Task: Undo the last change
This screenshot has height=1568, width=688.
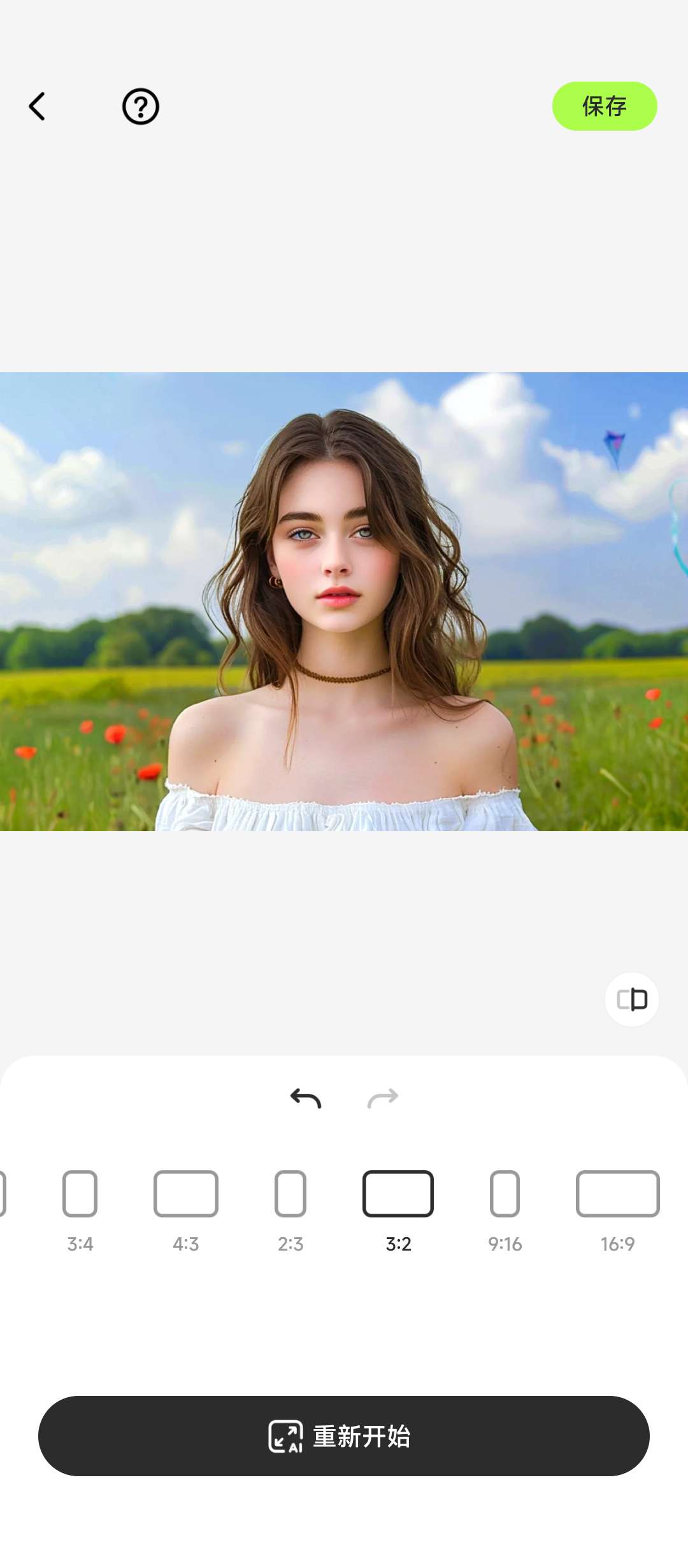Action: 306,1098
